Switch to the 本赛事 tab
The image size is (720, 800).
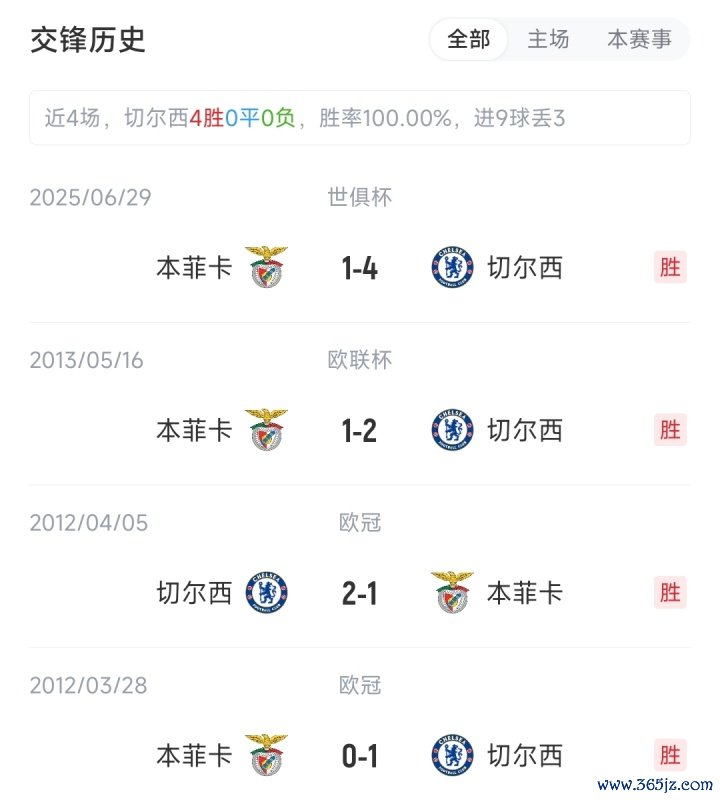pos(639,40)
